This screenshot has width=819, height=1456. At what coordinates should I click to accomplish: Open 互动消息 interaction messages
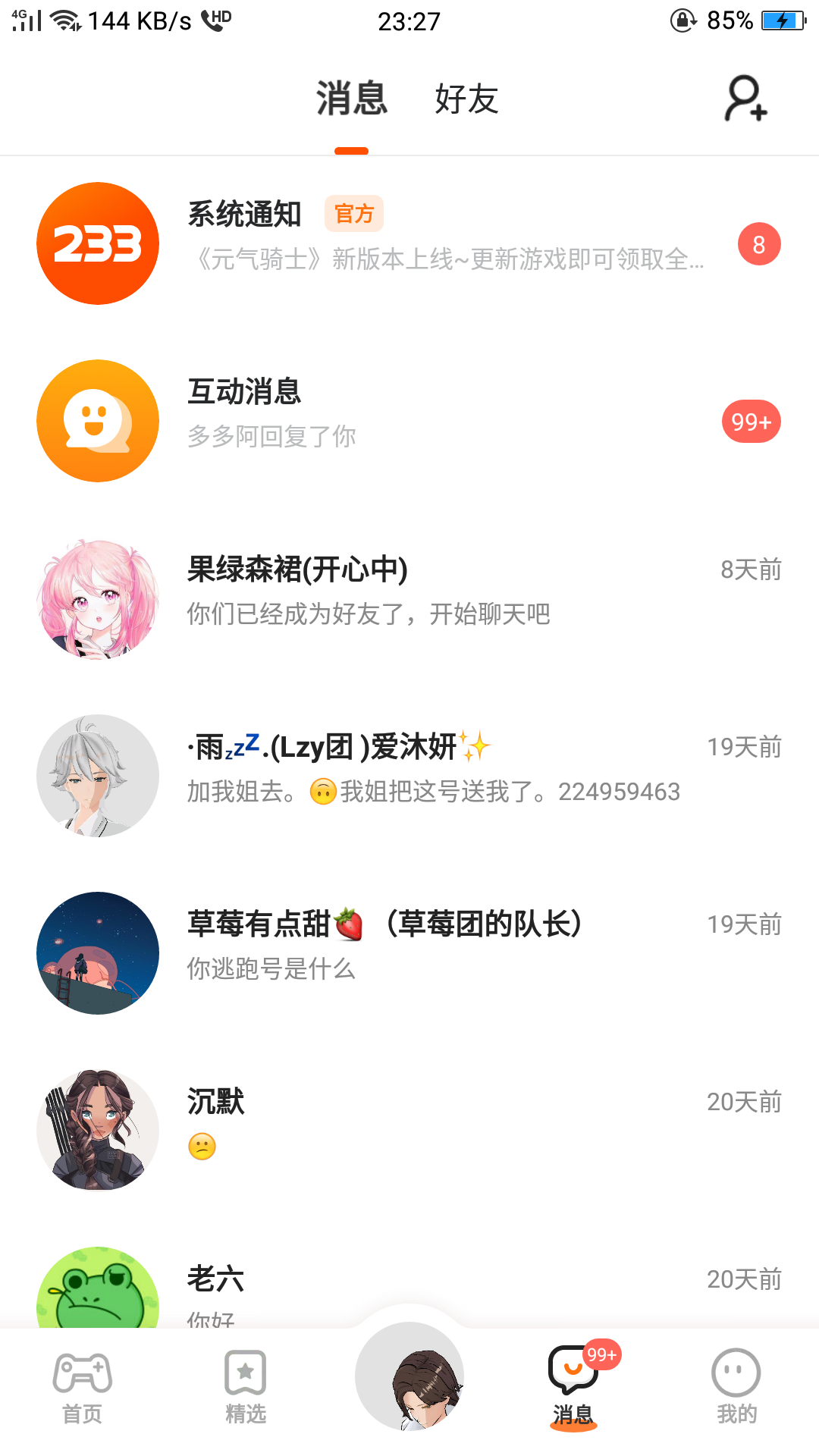point(409,421)
